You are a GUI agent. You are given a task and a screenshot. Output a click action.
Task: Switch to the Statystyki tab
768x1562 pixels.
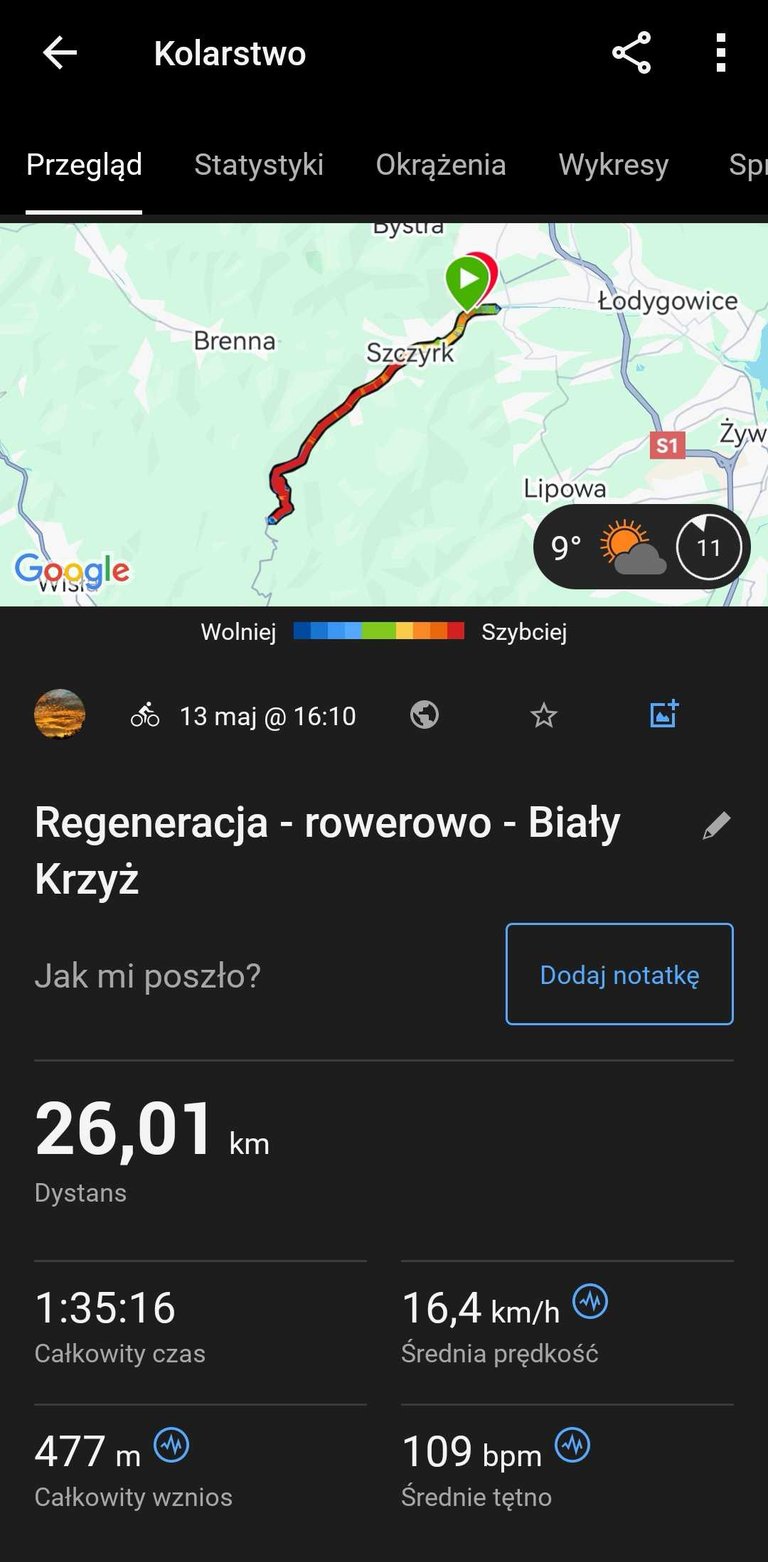(x=259, y=165)
